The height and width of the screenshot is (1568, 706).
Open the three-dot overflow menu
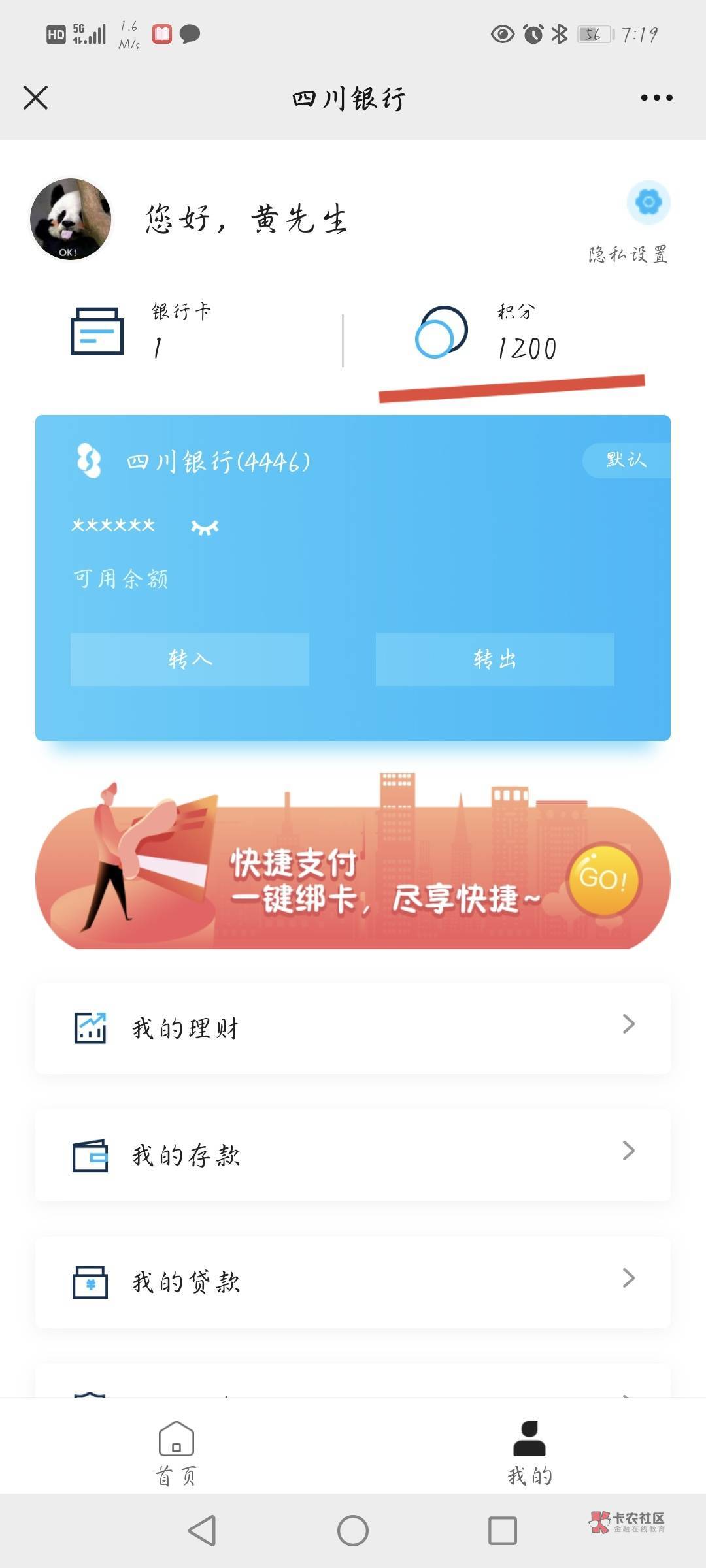pyautogui.click(x=656, y=98)
